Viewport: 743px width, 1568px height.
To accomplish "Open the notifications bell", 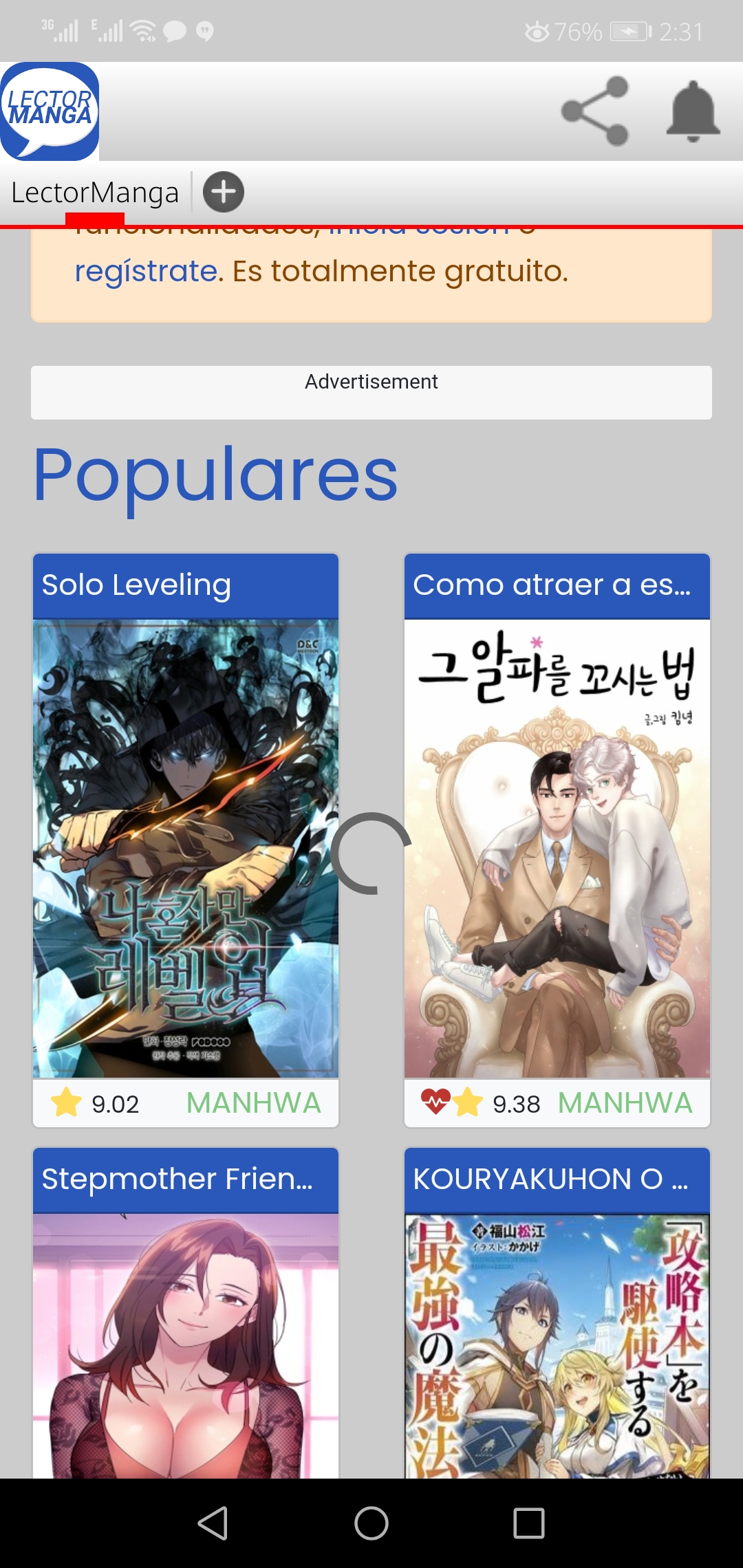I will 693,111.
